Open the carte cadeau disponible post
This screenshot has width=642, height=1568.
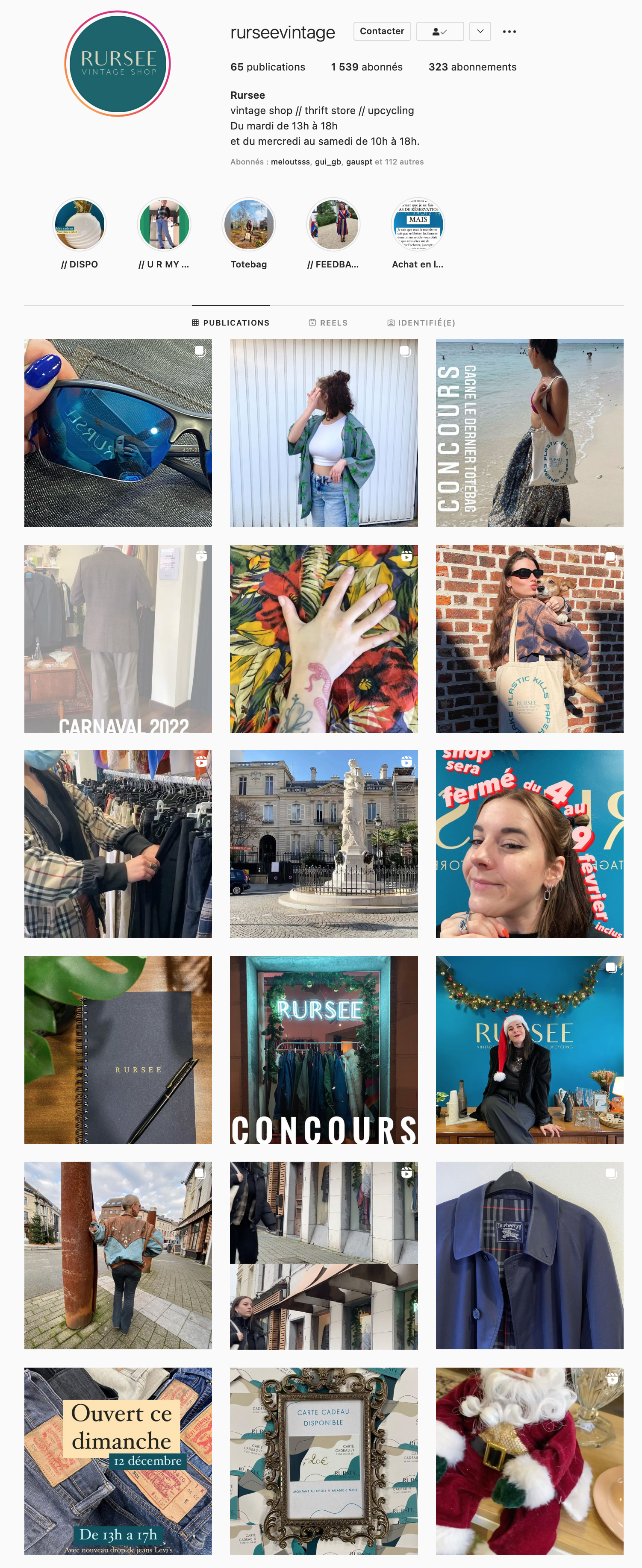324,1461
